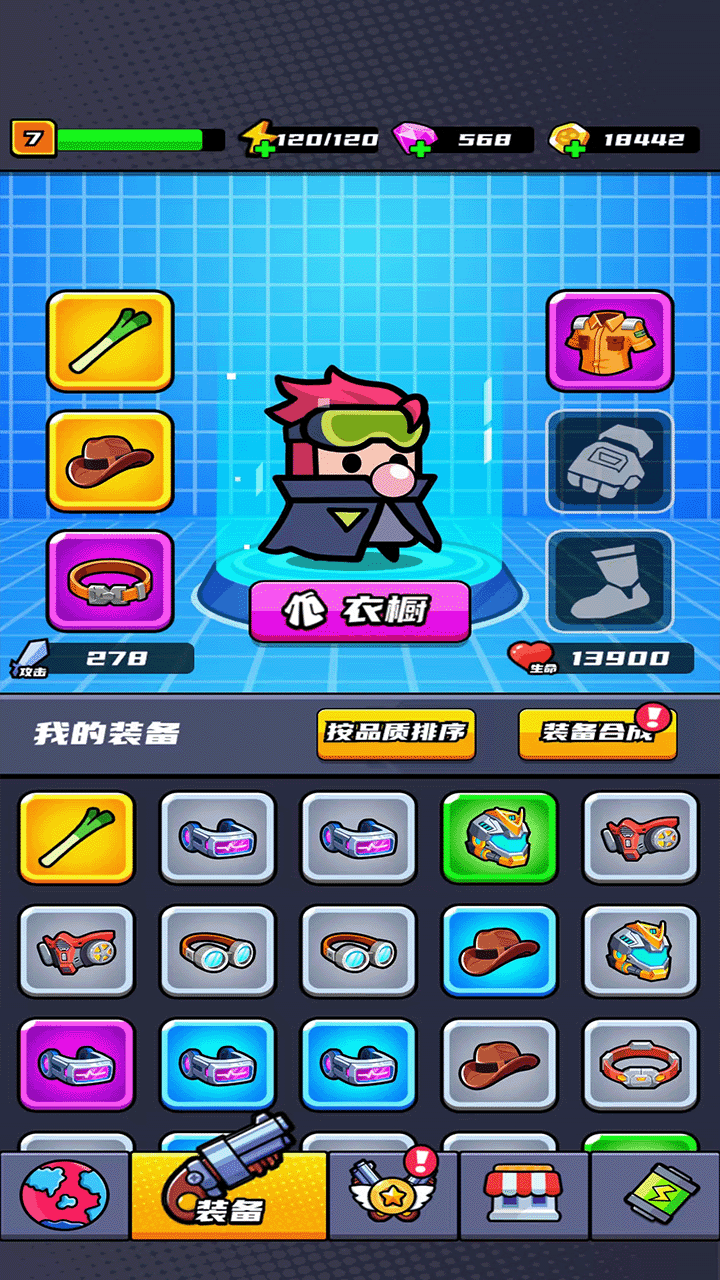The height and width of the screenshot is (1280, 720).
Task: Open the equipped orange belt slot
Action: tap(110, 581)
